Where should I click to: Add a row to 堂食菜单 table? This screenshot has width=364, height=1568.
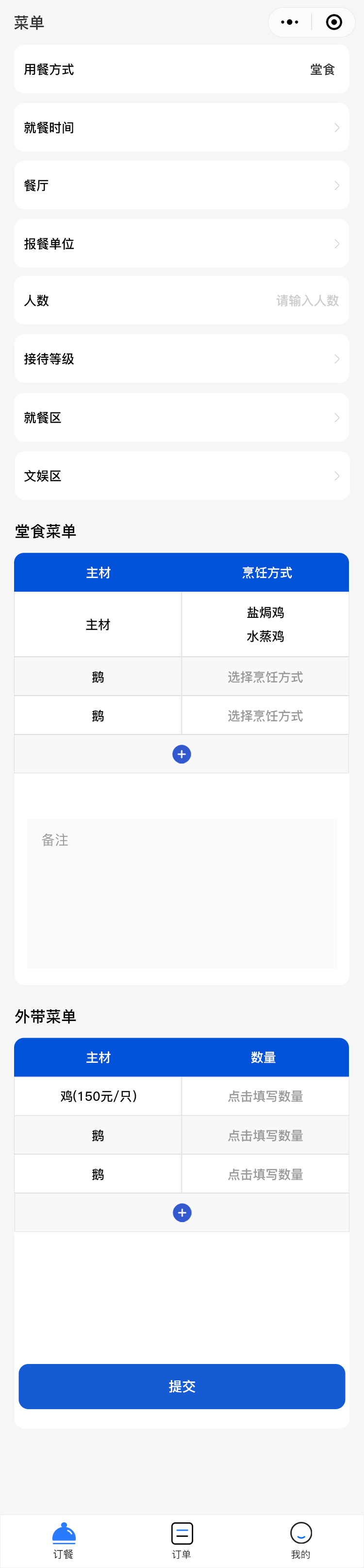[x=182, y=754]
